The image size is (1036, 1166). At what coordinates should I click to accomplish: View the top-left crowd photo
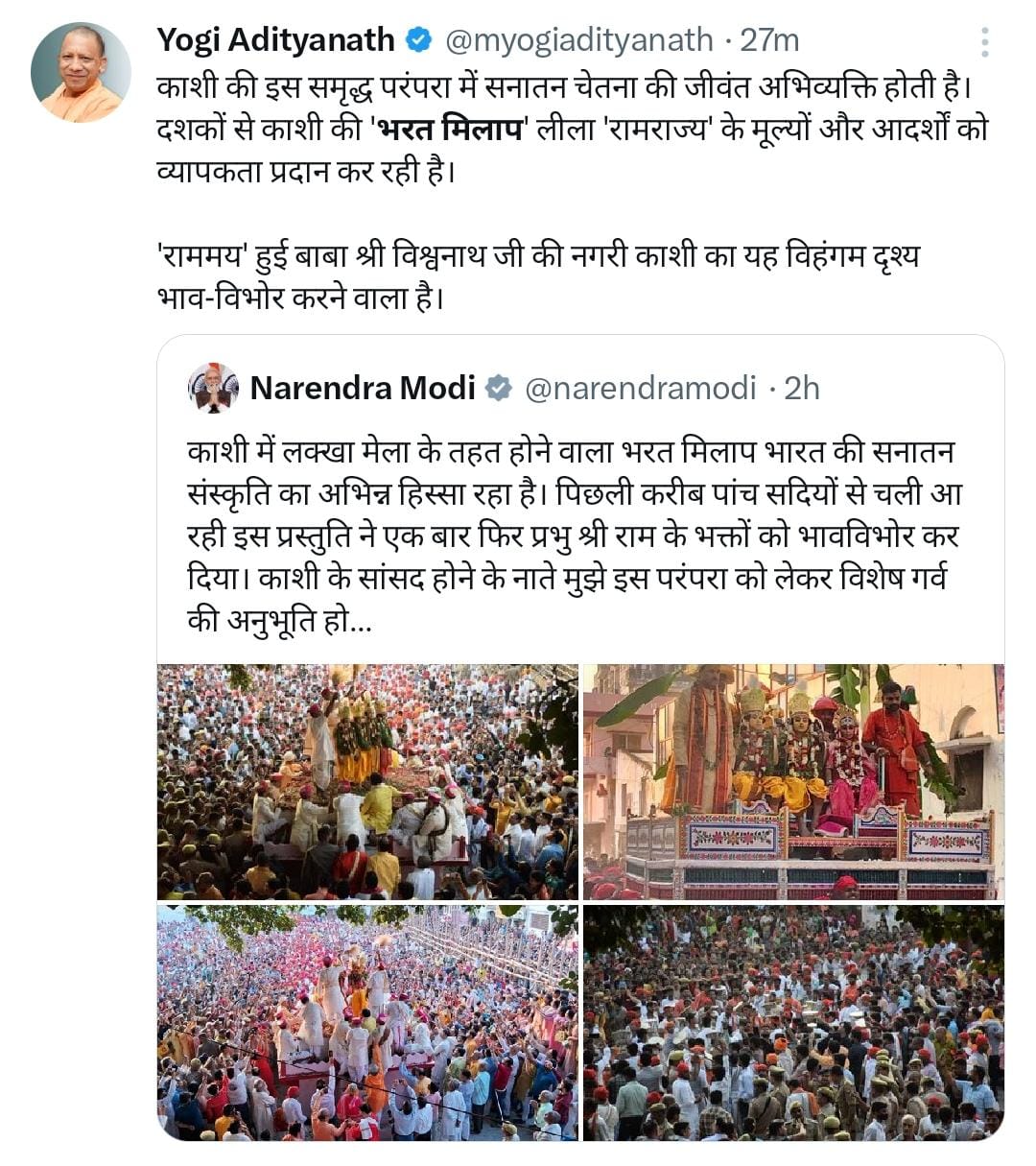[x=367, y=781]
